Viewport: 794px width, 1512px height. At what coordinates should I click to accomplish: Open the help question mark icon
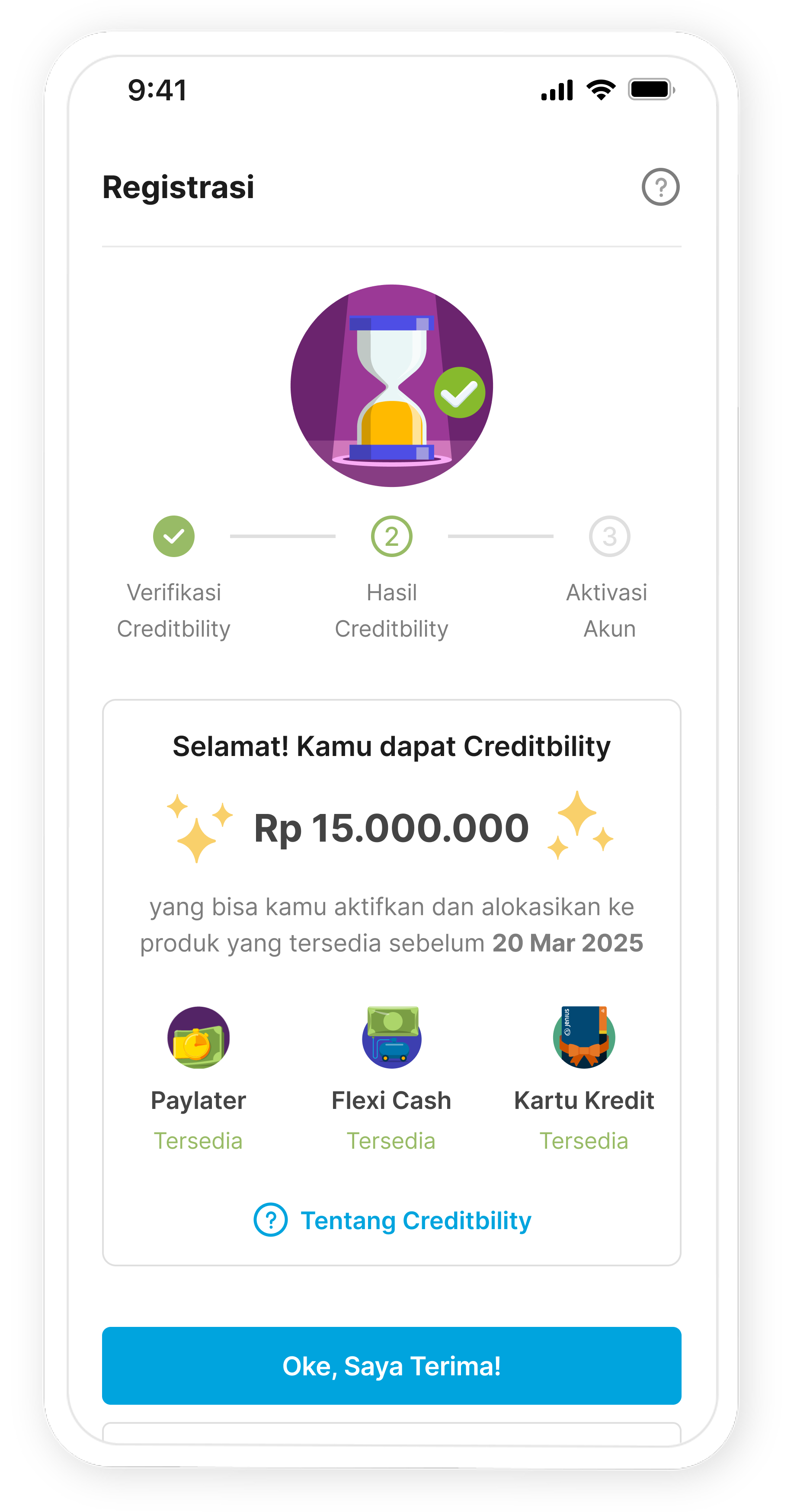click(x=660, y=187)
